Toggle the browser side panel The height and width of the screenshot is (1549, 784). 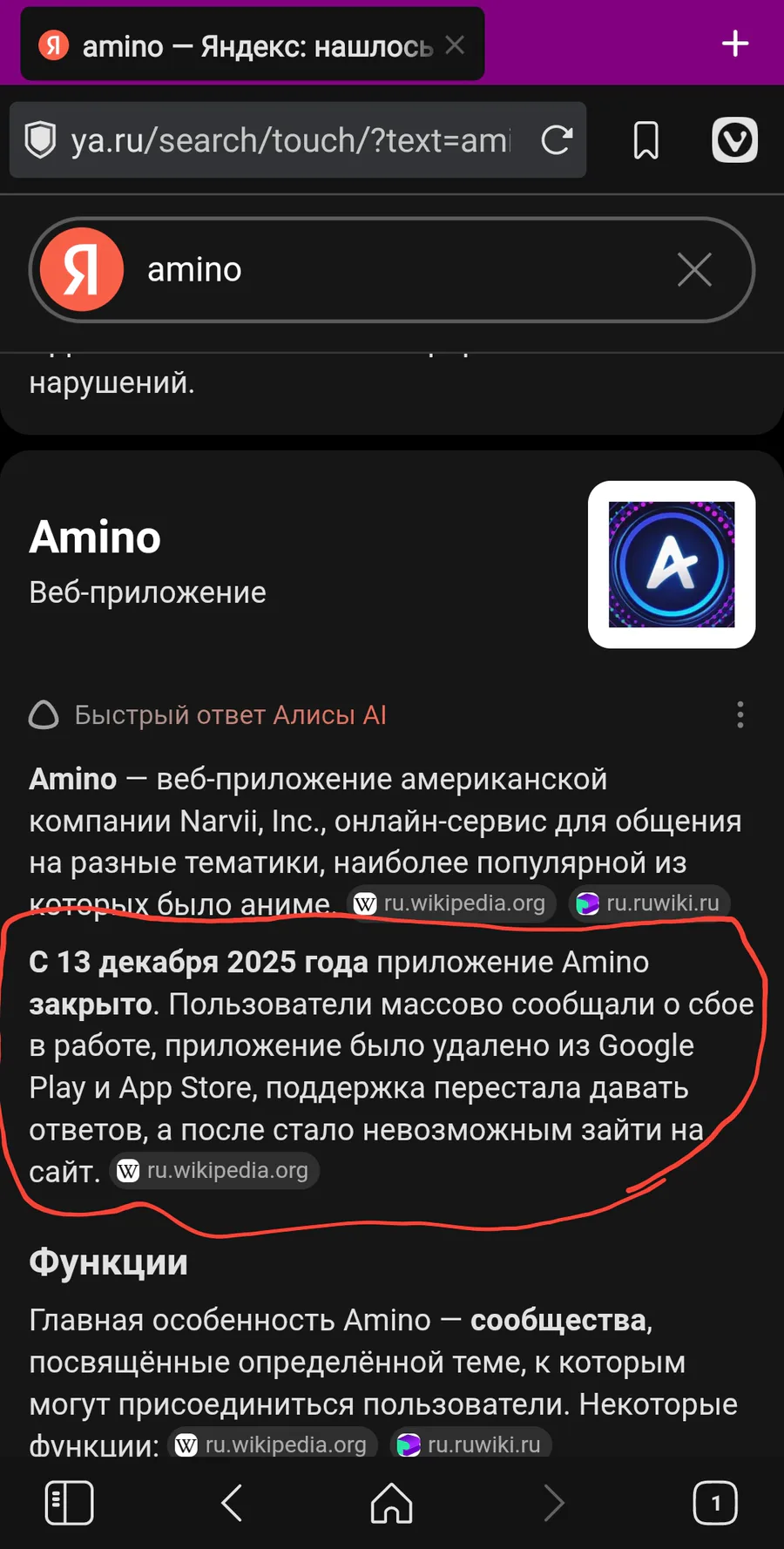69,1503
